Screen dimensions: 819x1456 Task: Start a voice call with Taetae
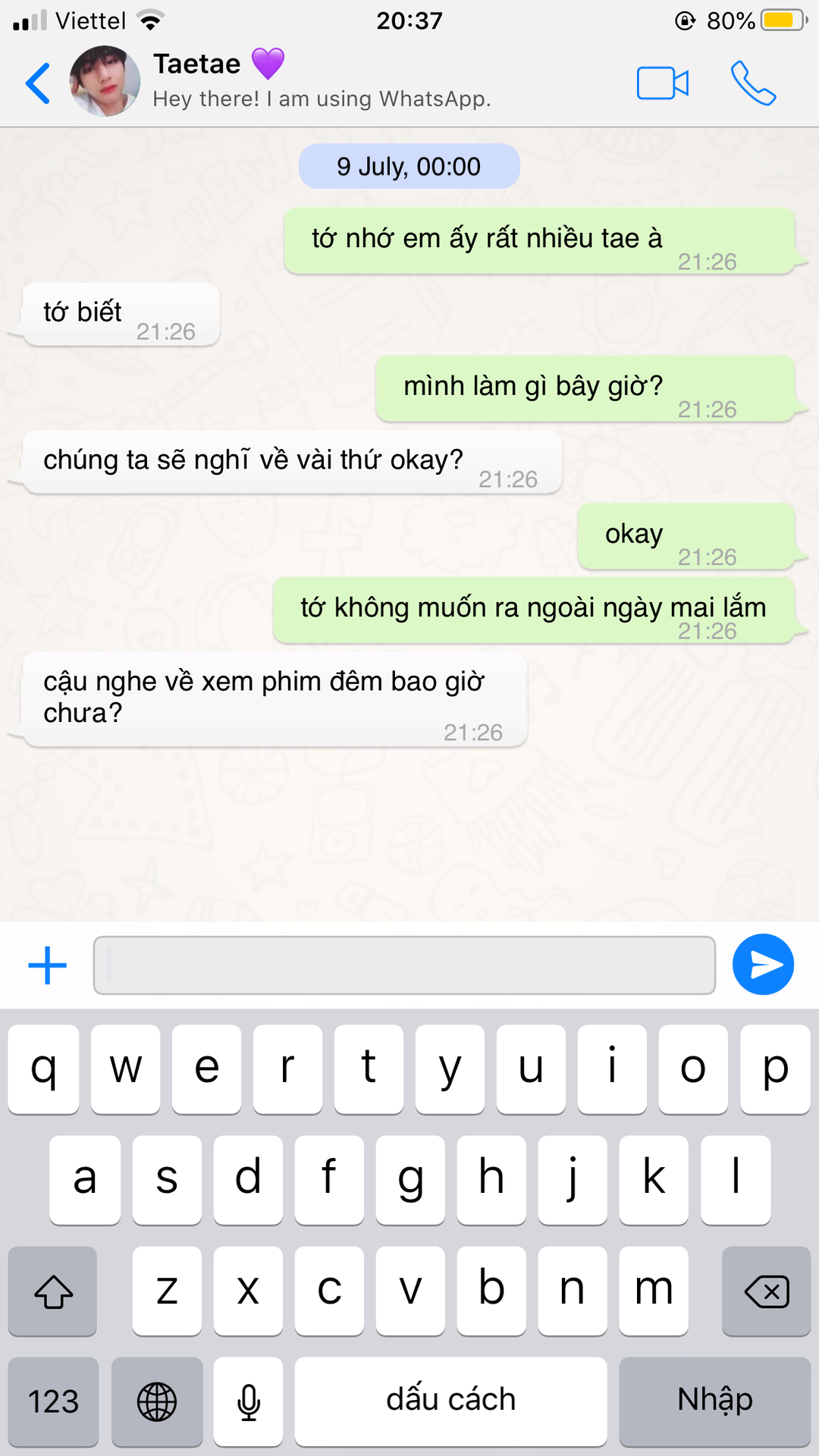(x=753, y=83)
